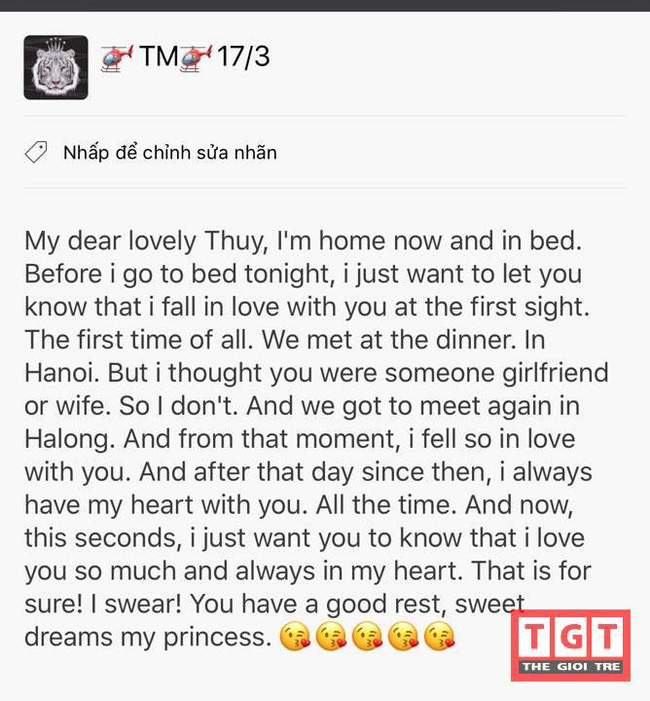The height and width of the screenshot is (701, 650).
Task: Tap the label row to edit tags
Action: [x=169, y=153]
